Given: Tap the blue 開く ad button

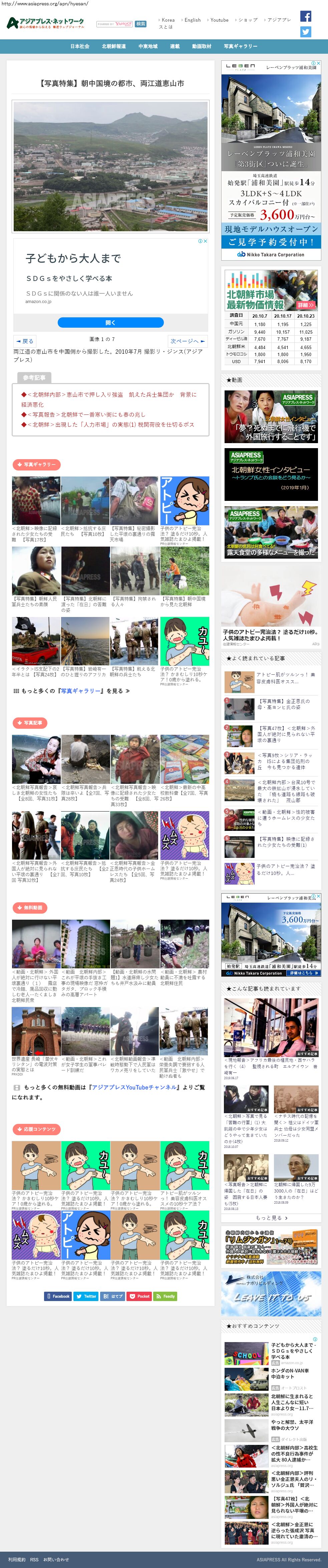Looking at the screenshot, I should coord(111,323).
